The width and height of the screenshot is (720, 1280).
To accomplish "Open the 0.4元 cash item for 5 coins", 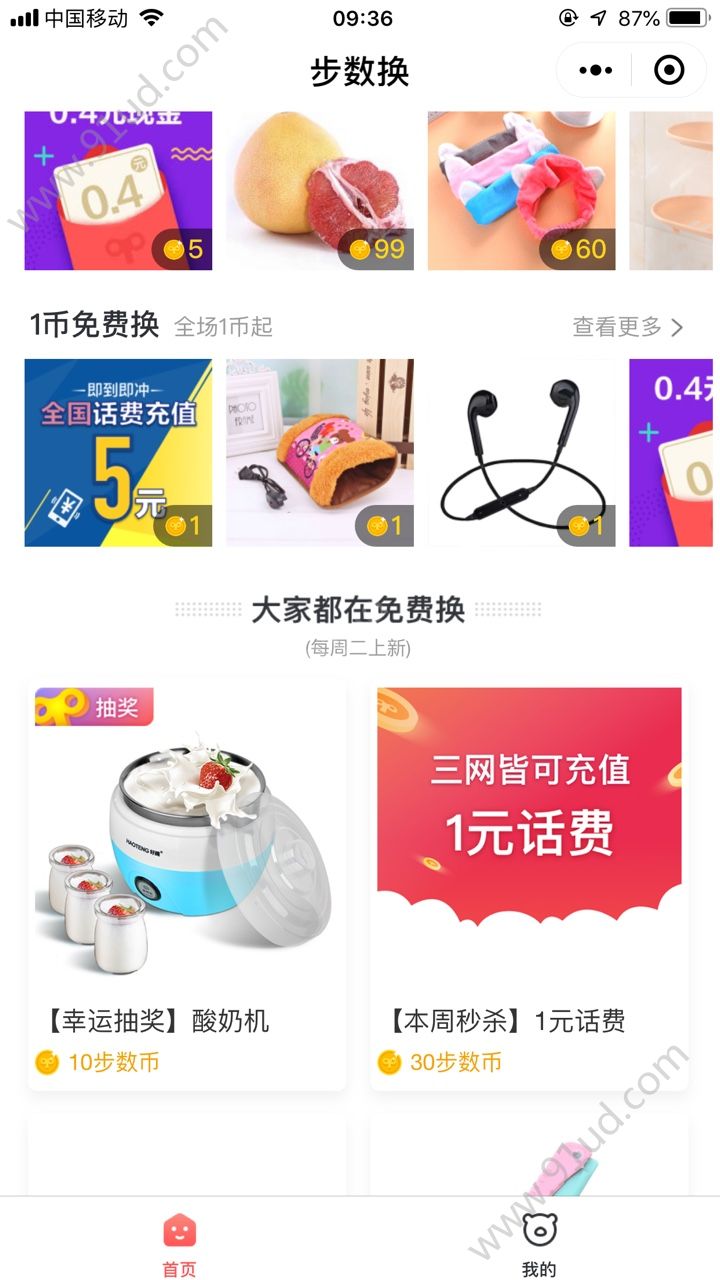I will tap(118, 190).
